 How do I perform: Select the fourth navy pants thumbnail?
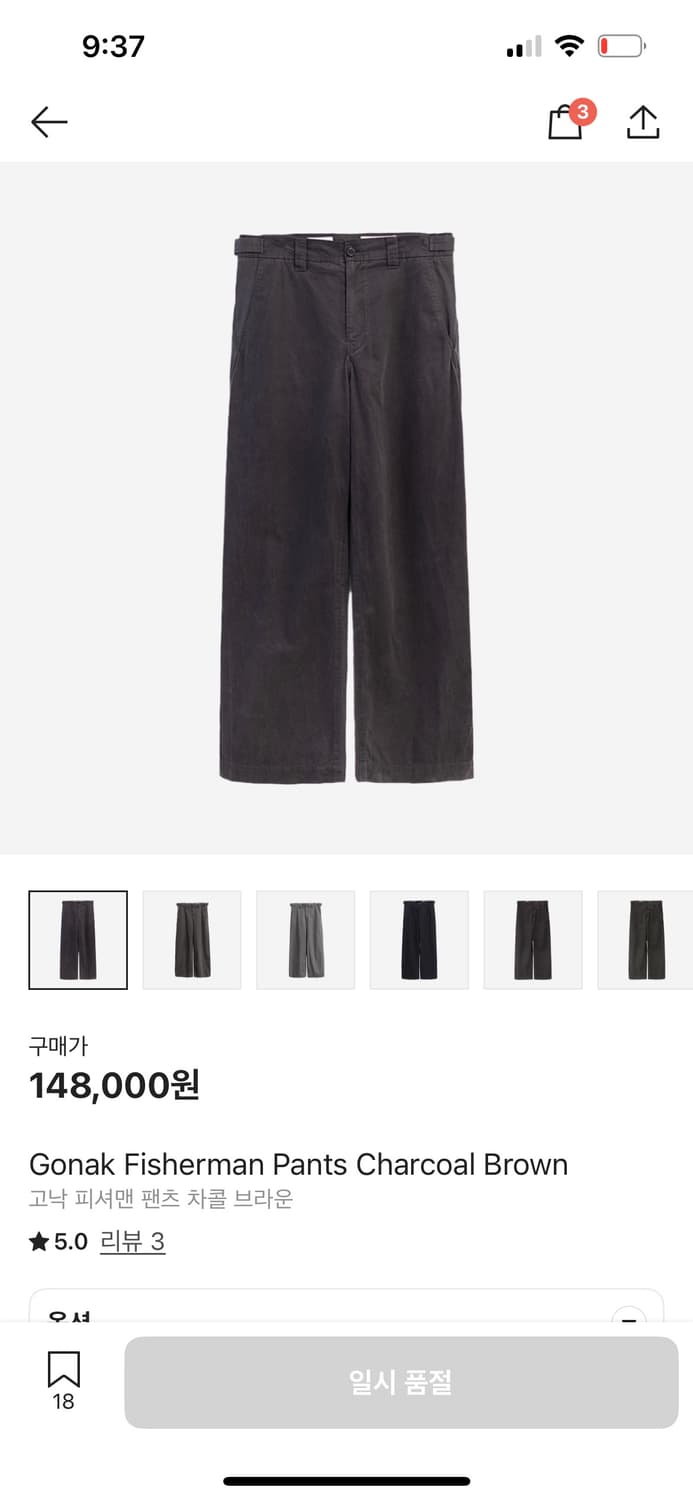[419, 940]
